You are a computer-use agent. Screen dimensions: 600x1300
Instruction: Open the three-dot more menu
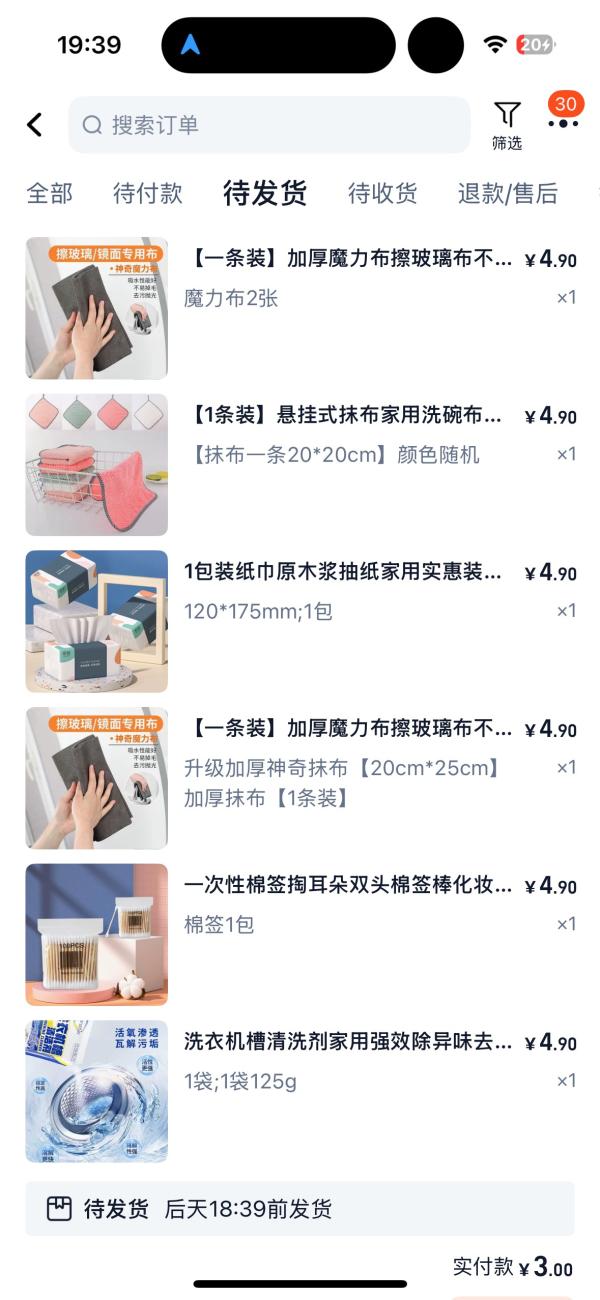[564, 124]
